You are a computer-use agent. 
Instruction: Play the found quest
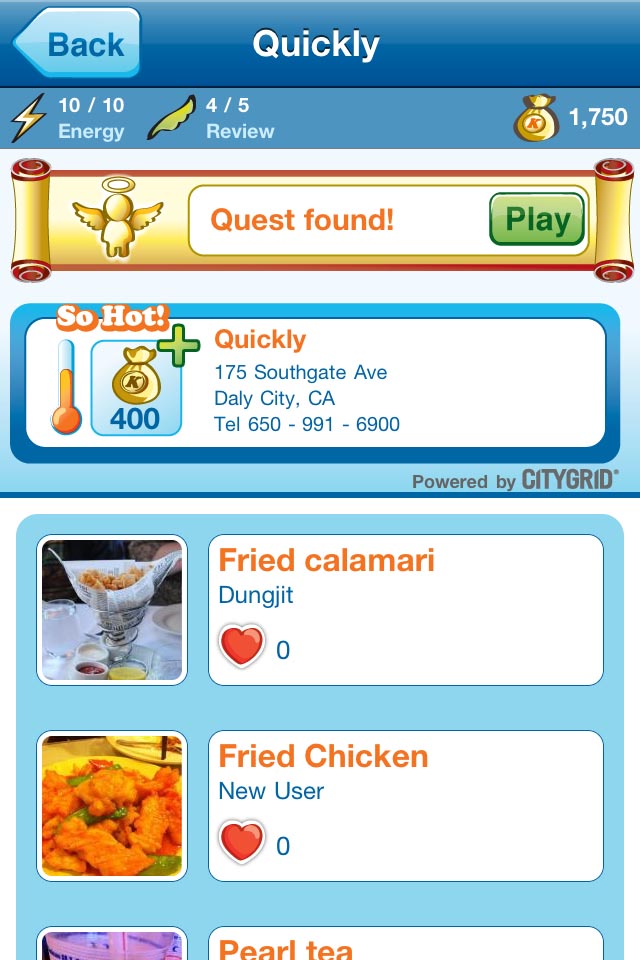point(537,219)
